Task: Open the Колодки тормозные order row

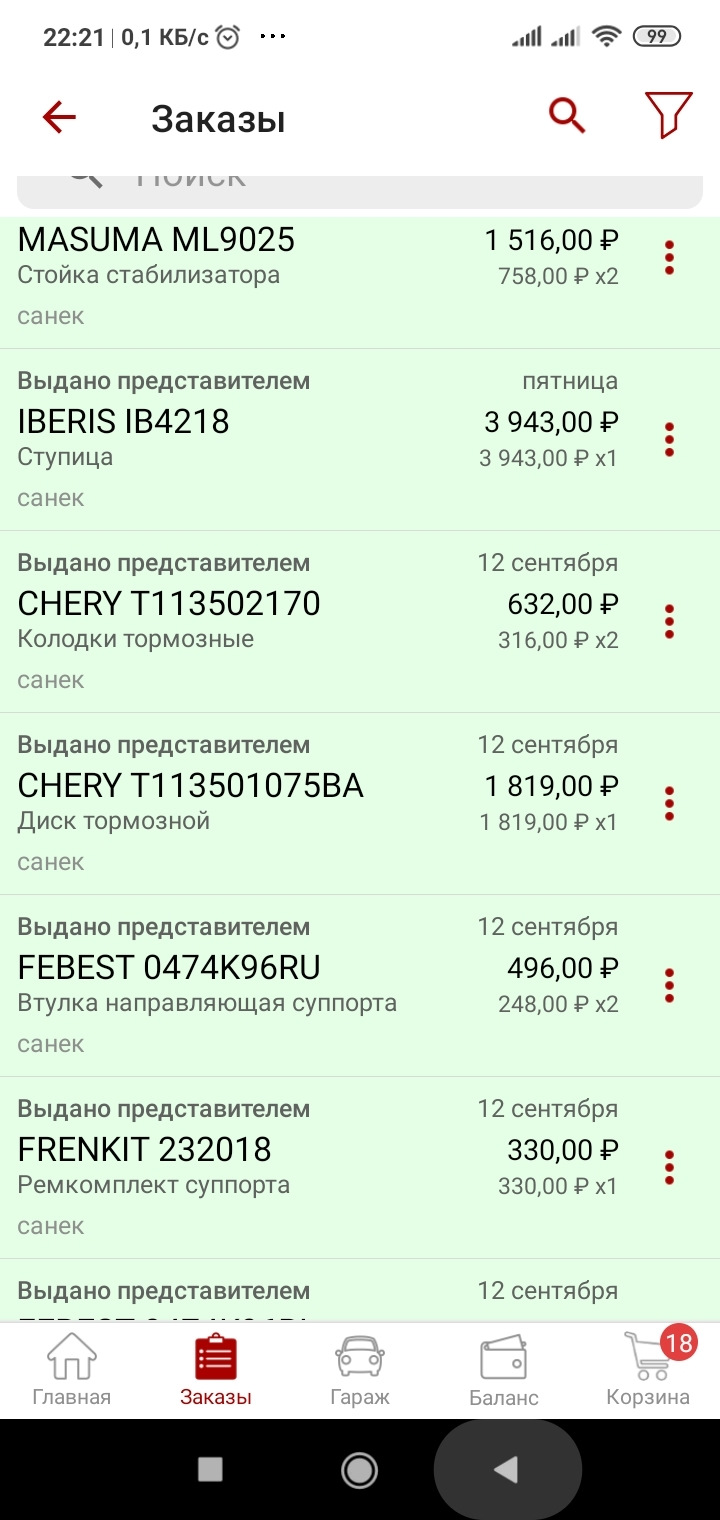Action: (x=300, y=622)
